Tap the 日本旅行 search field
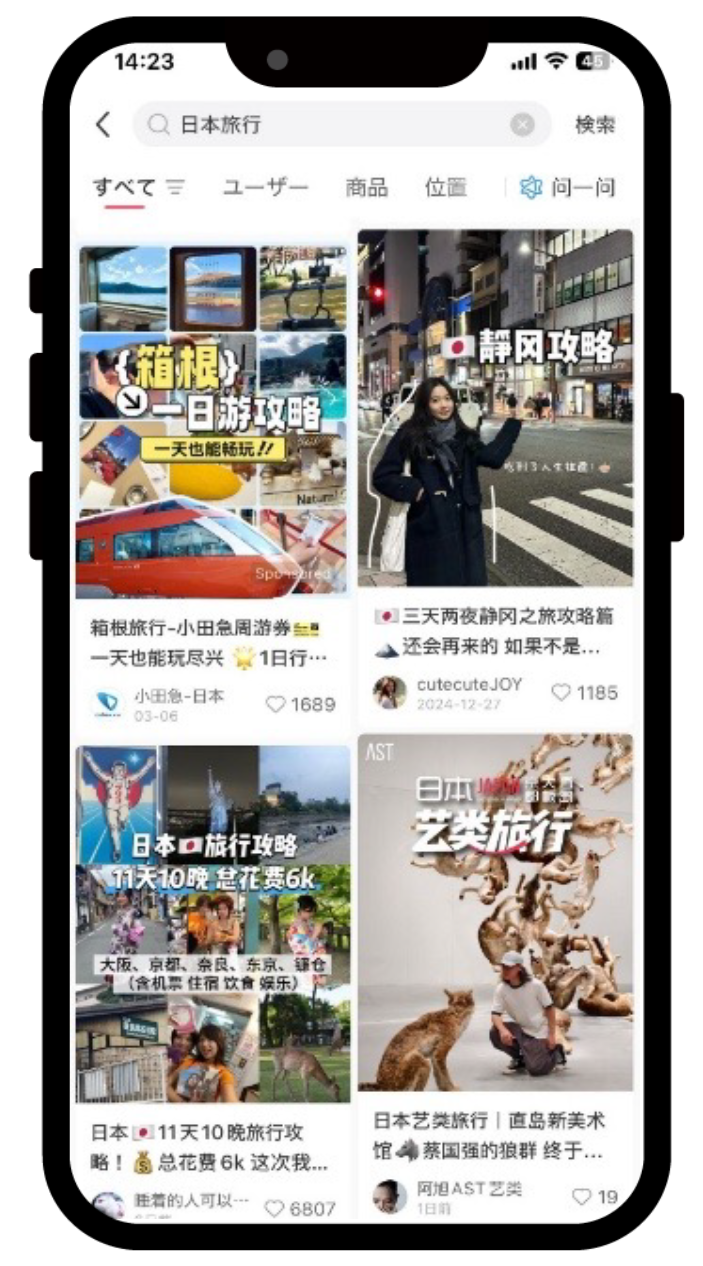 coord(330,124)
